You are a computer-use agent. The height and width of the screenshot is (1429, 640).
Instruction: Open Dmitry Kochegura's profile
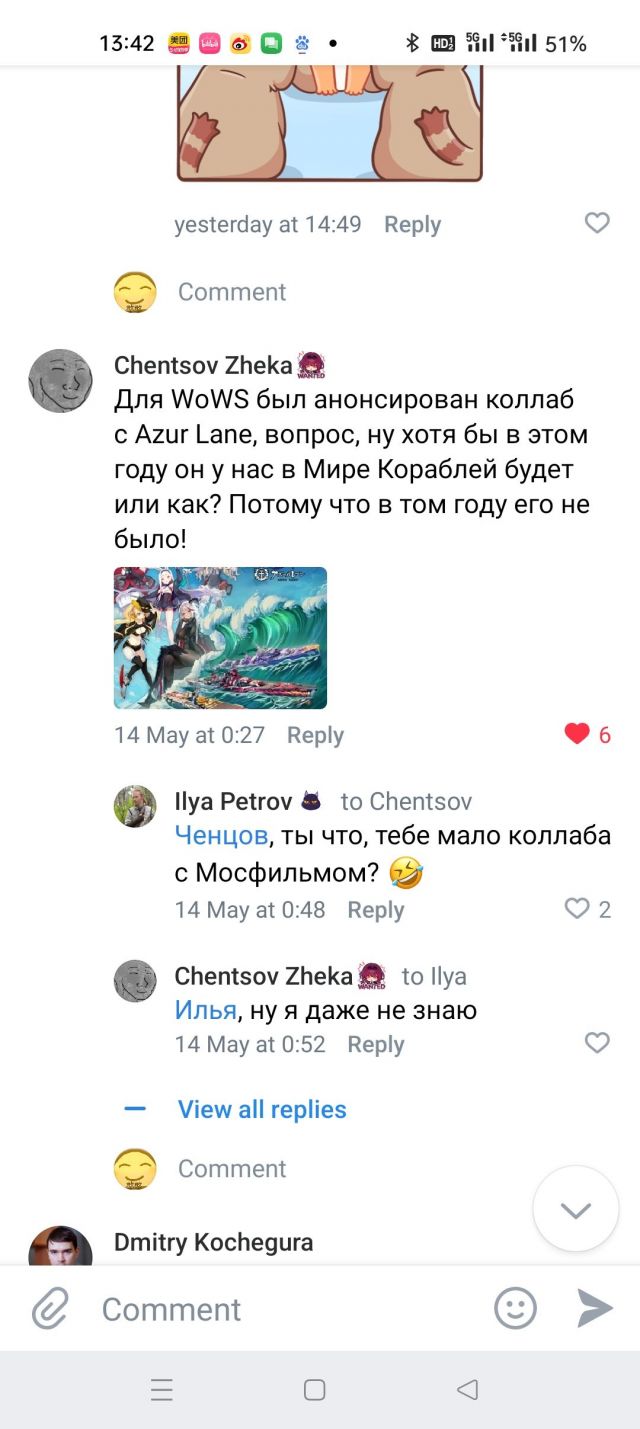213,1242
